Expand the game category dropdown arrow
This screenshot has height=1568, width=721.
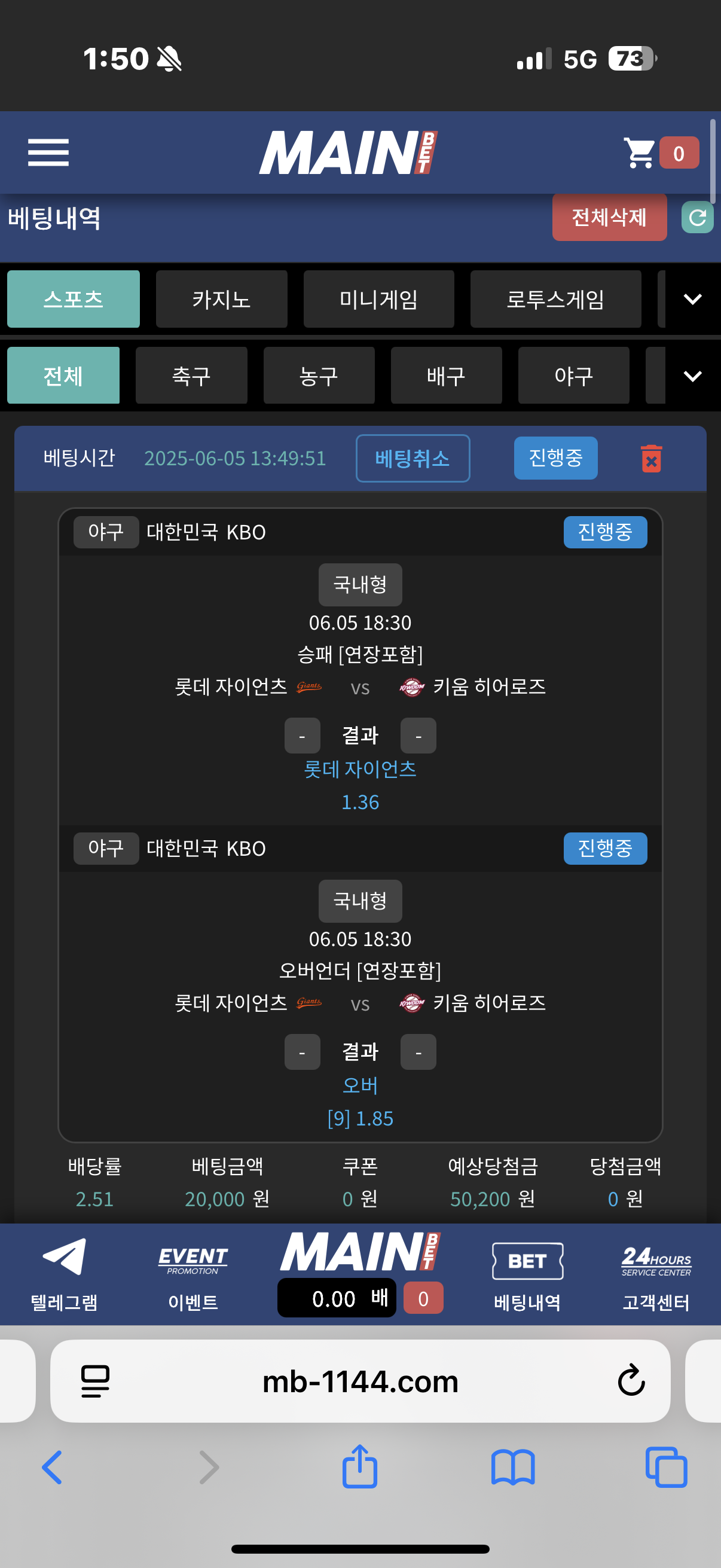(x=692, y=299)
